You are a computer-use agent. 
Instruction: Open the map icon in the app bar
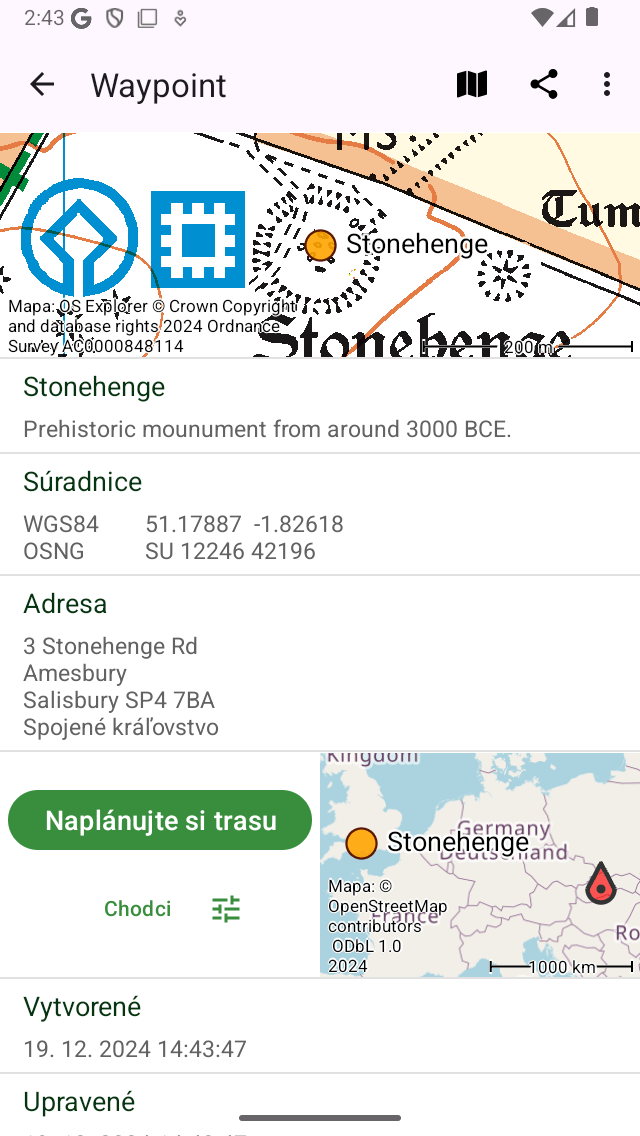pos(472,85)
